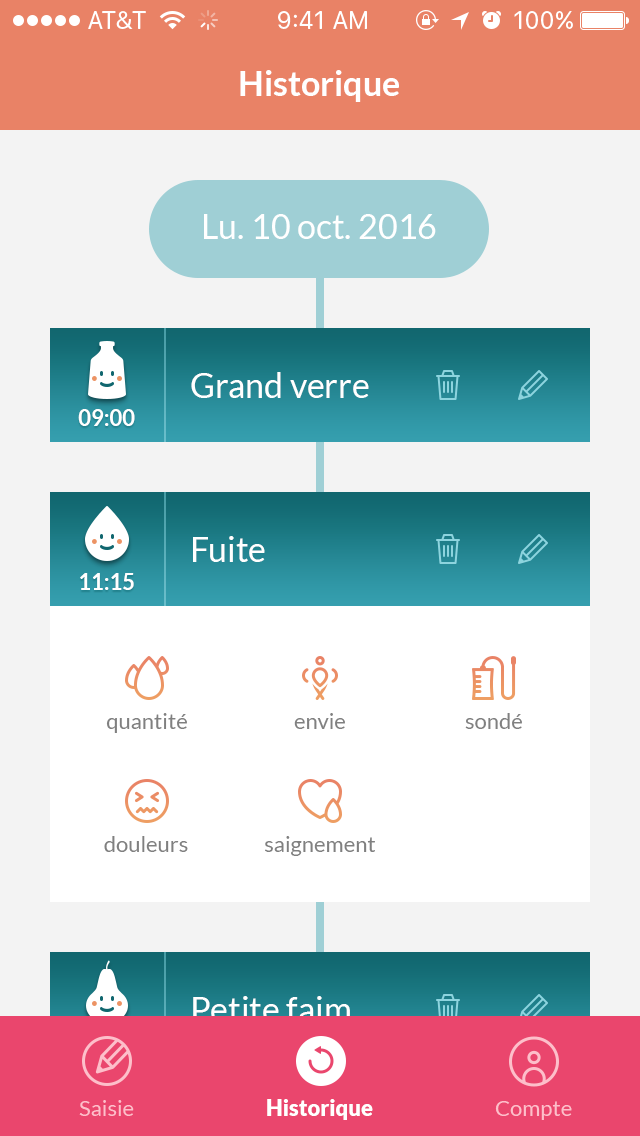Image resolution: width=640 pixels, height=1136 pixels.
Task: Edit the Fuite entry with pencil icon
Action: [533, 549]
